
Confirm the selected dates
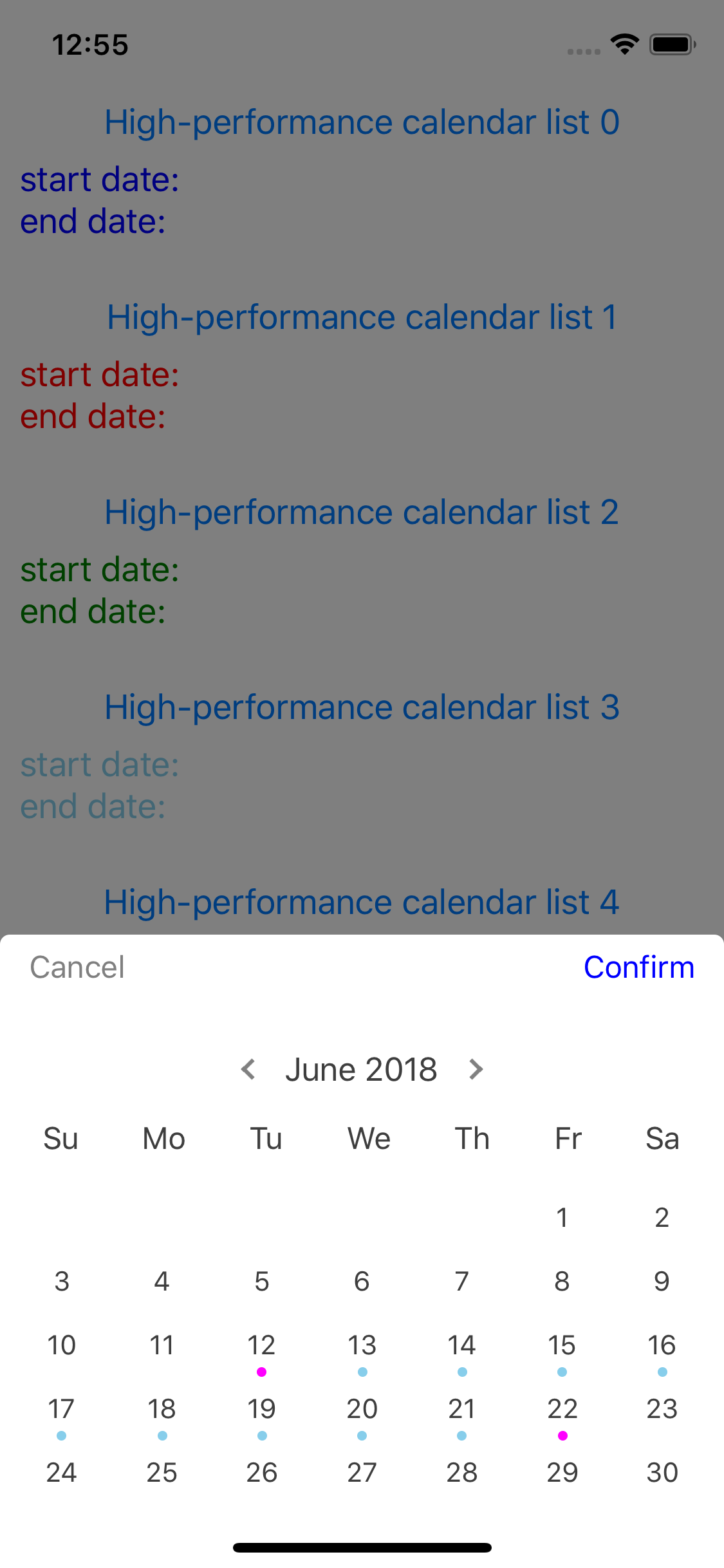click(x=638, y=967)
